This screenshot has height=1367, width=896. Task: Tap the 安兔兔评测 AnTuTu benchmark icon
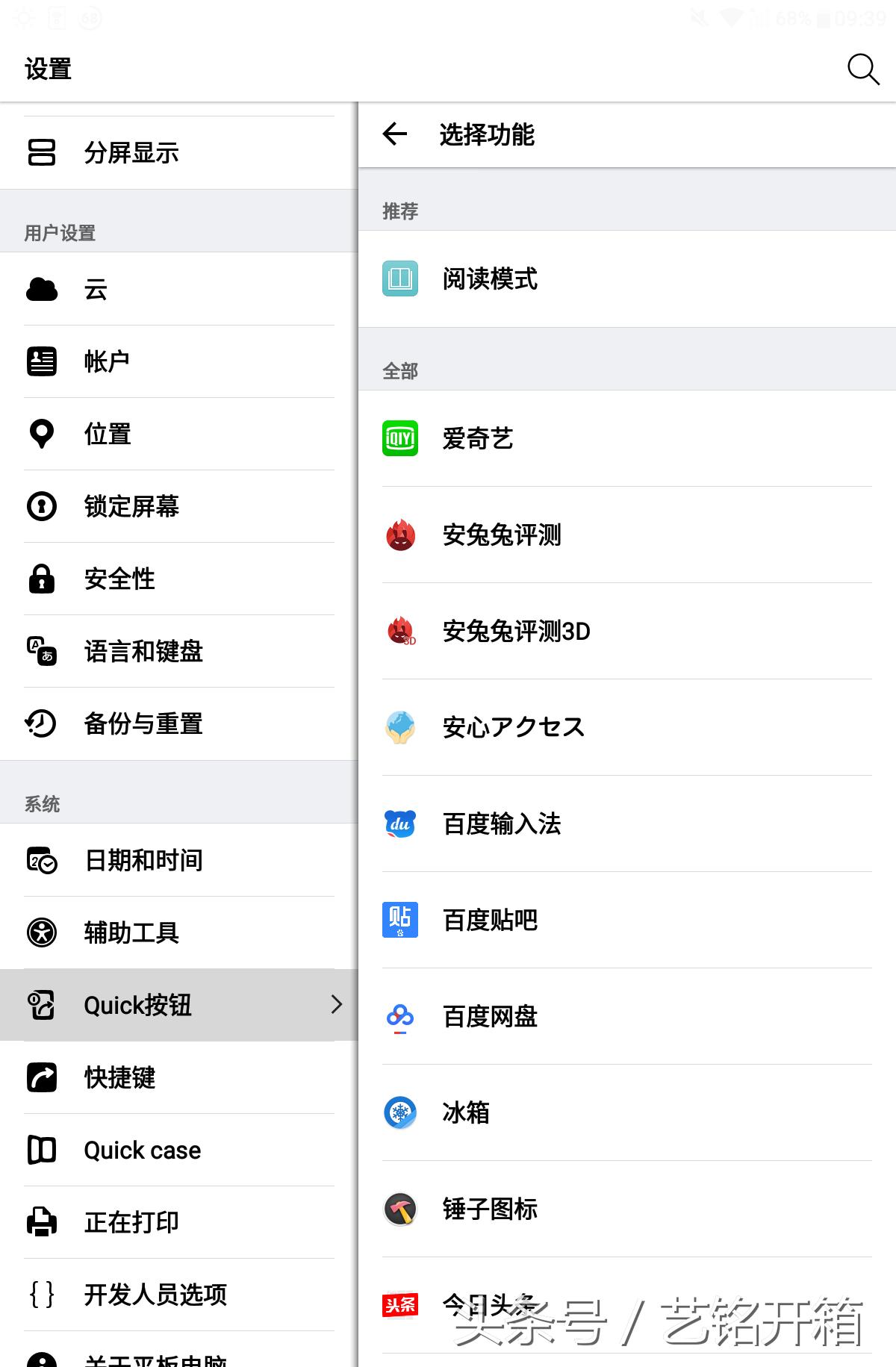point(401,535)
